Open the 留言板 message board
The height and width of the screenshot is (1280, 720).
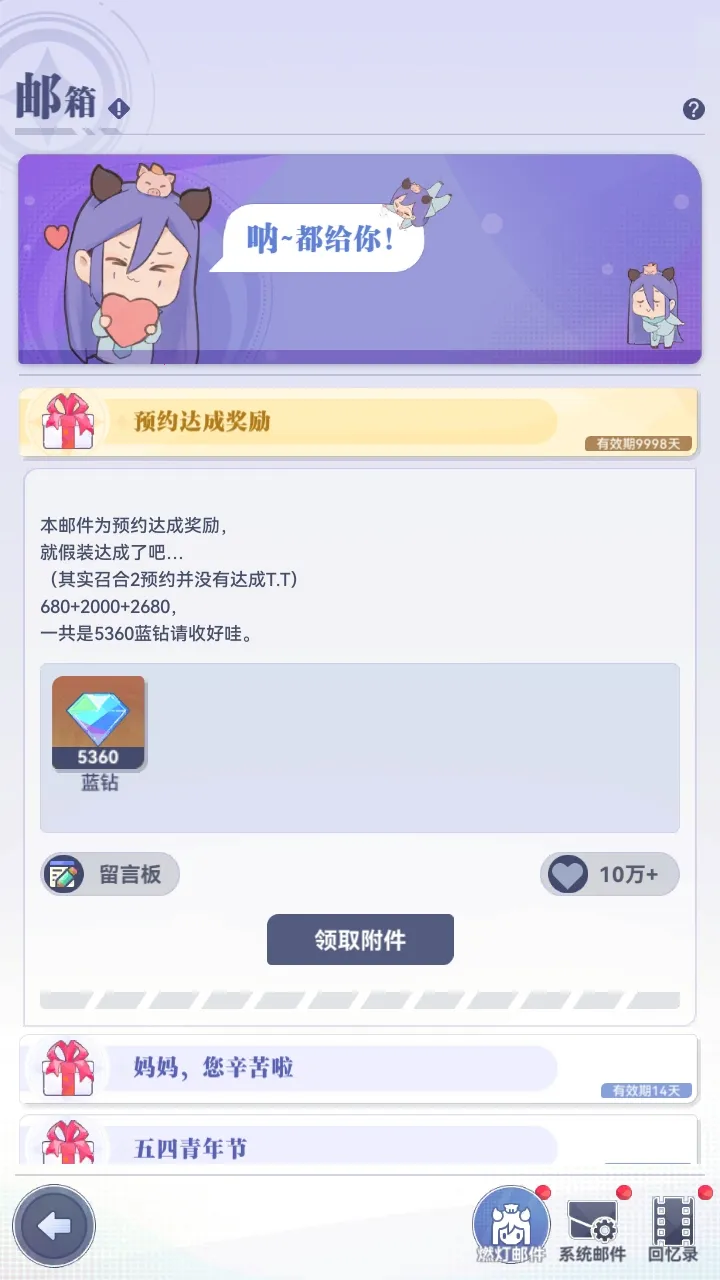tap(110, 875)
